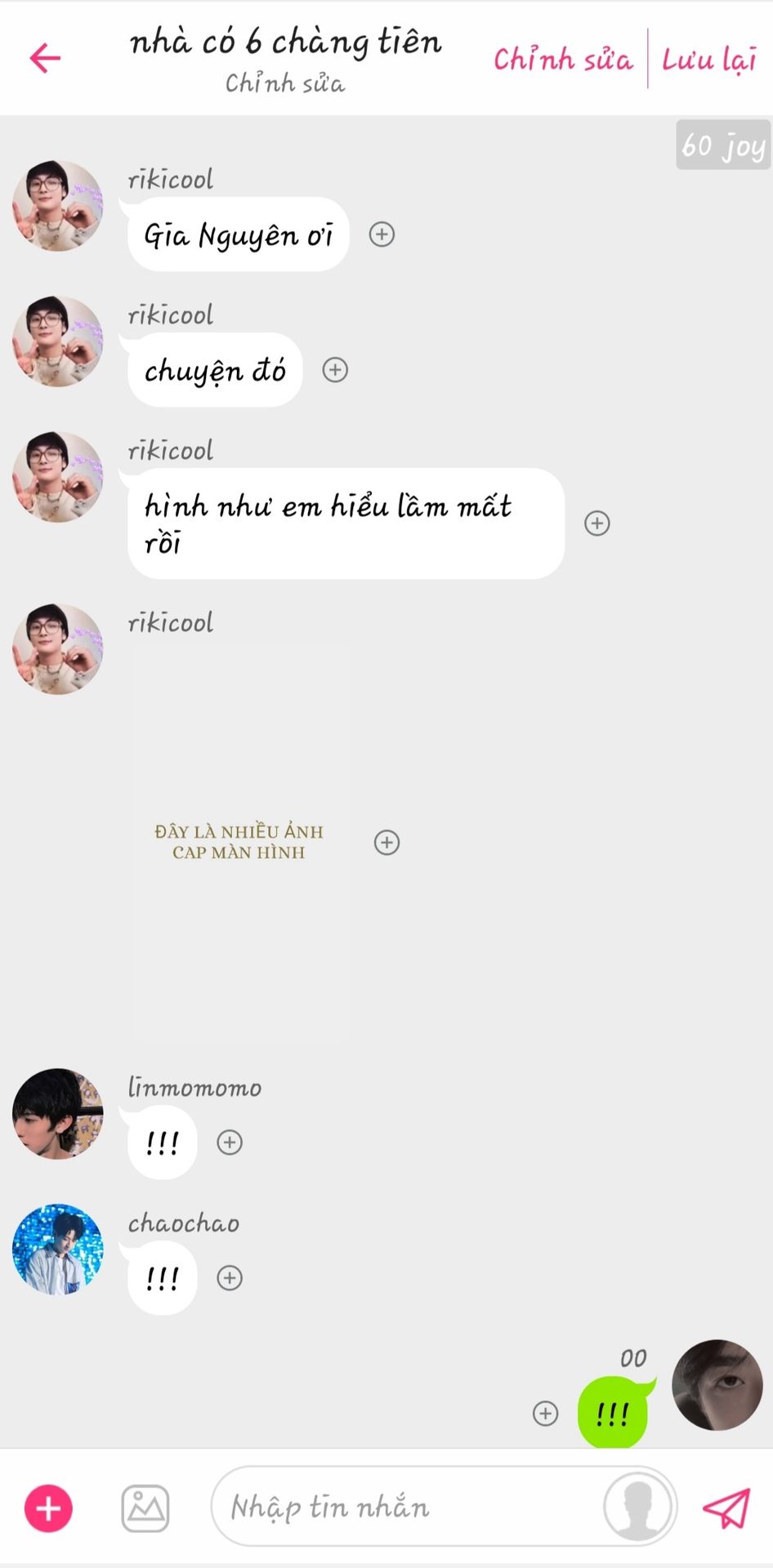The height and width of the screenshot is (1568, 773).
Task: Tap the pink add button at bottom
Action: (48, 1508)
